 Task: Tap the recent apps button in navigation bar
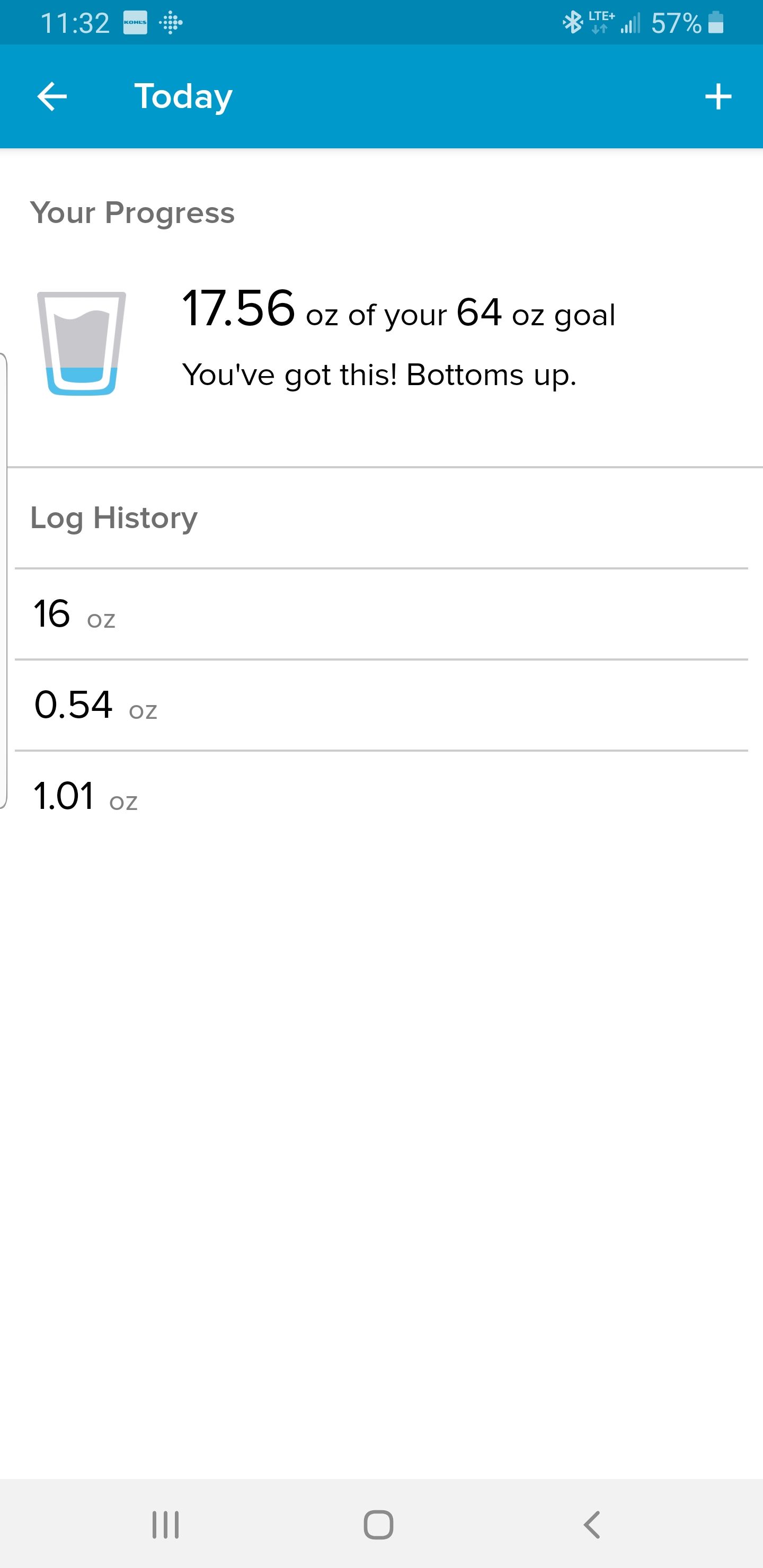(166, 1524)
